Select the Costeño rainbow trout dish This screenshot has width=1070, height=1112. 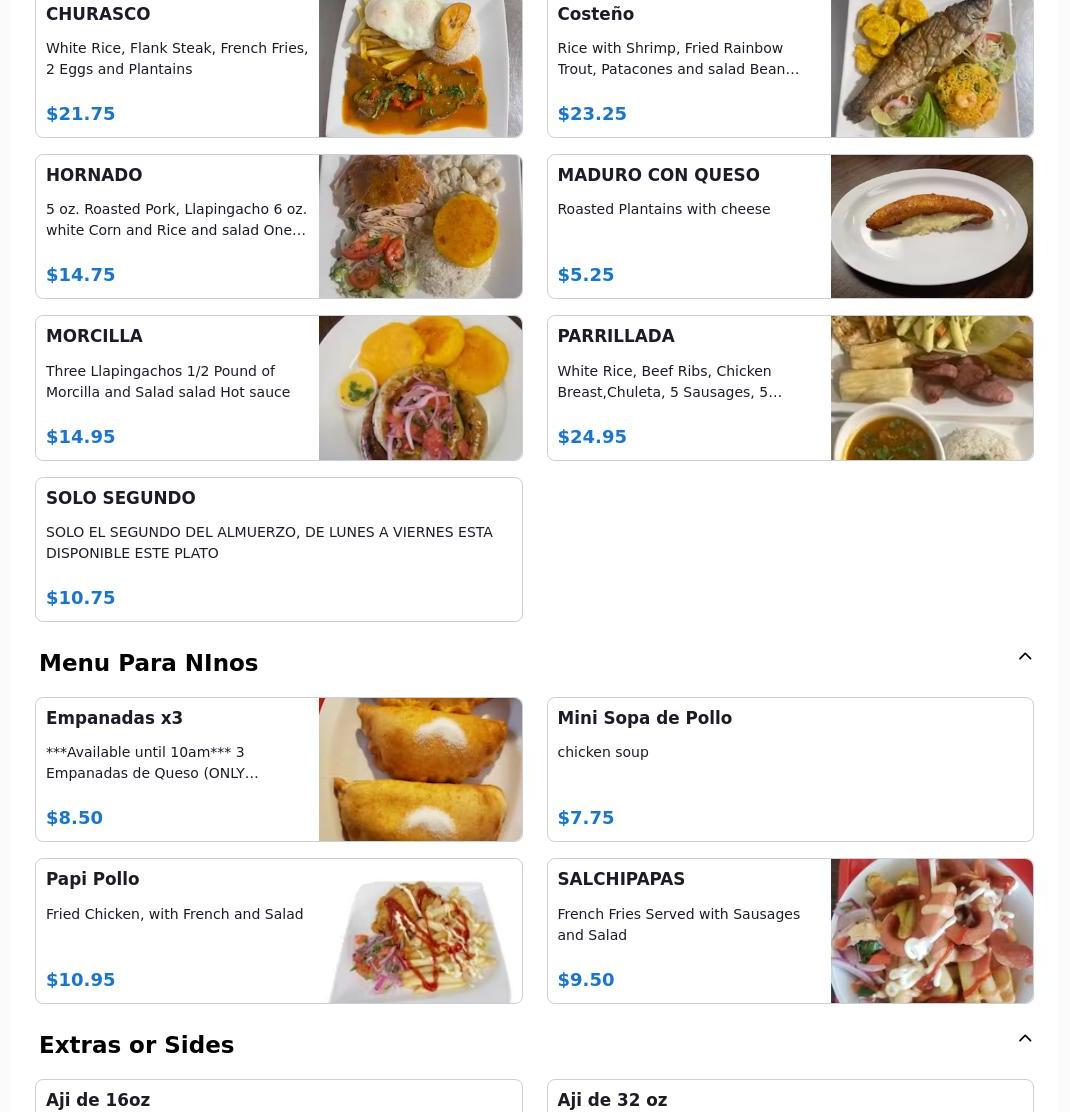click(789, 68)
